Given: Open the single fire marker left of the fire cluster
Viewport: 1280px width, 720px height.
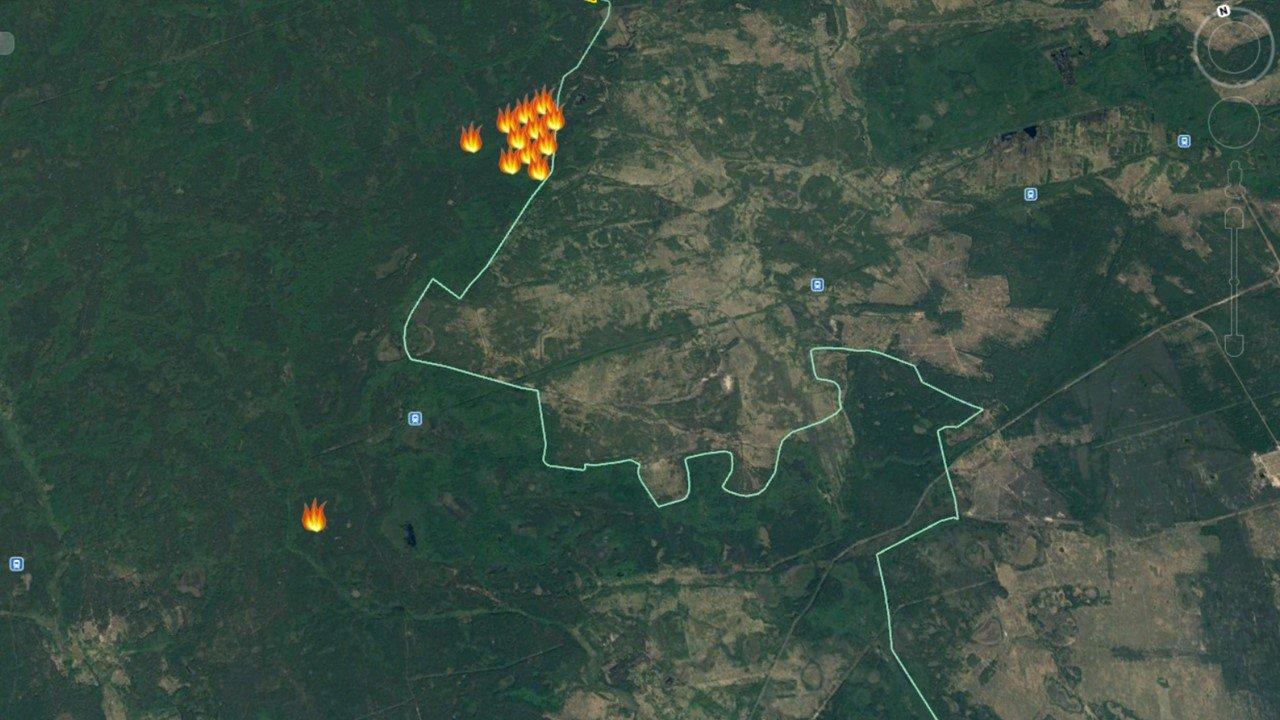Looking at the screenshot, I should pyautogui.click(x=471, y=138).
